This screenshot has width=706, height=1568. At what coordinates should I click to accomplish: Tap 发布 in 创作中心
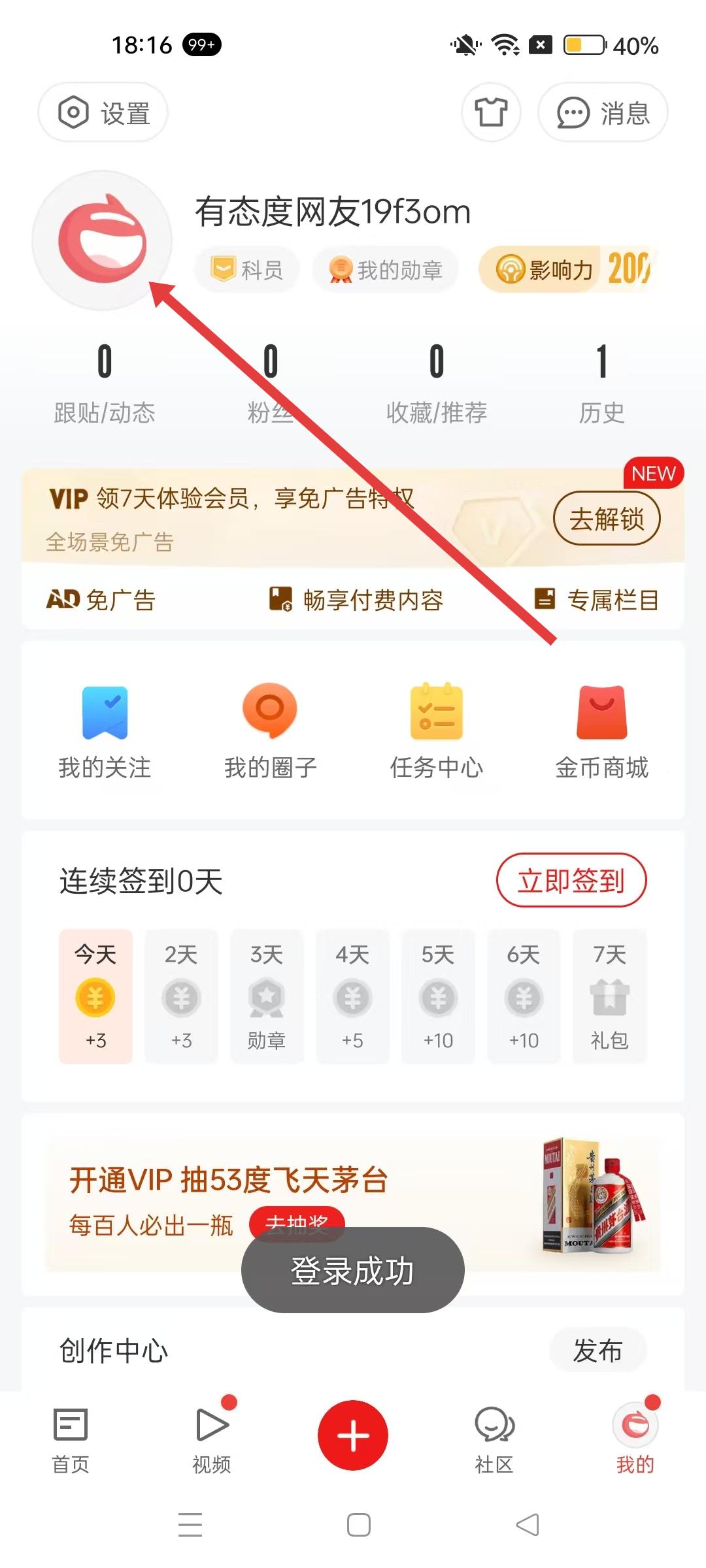(597, 1350)
